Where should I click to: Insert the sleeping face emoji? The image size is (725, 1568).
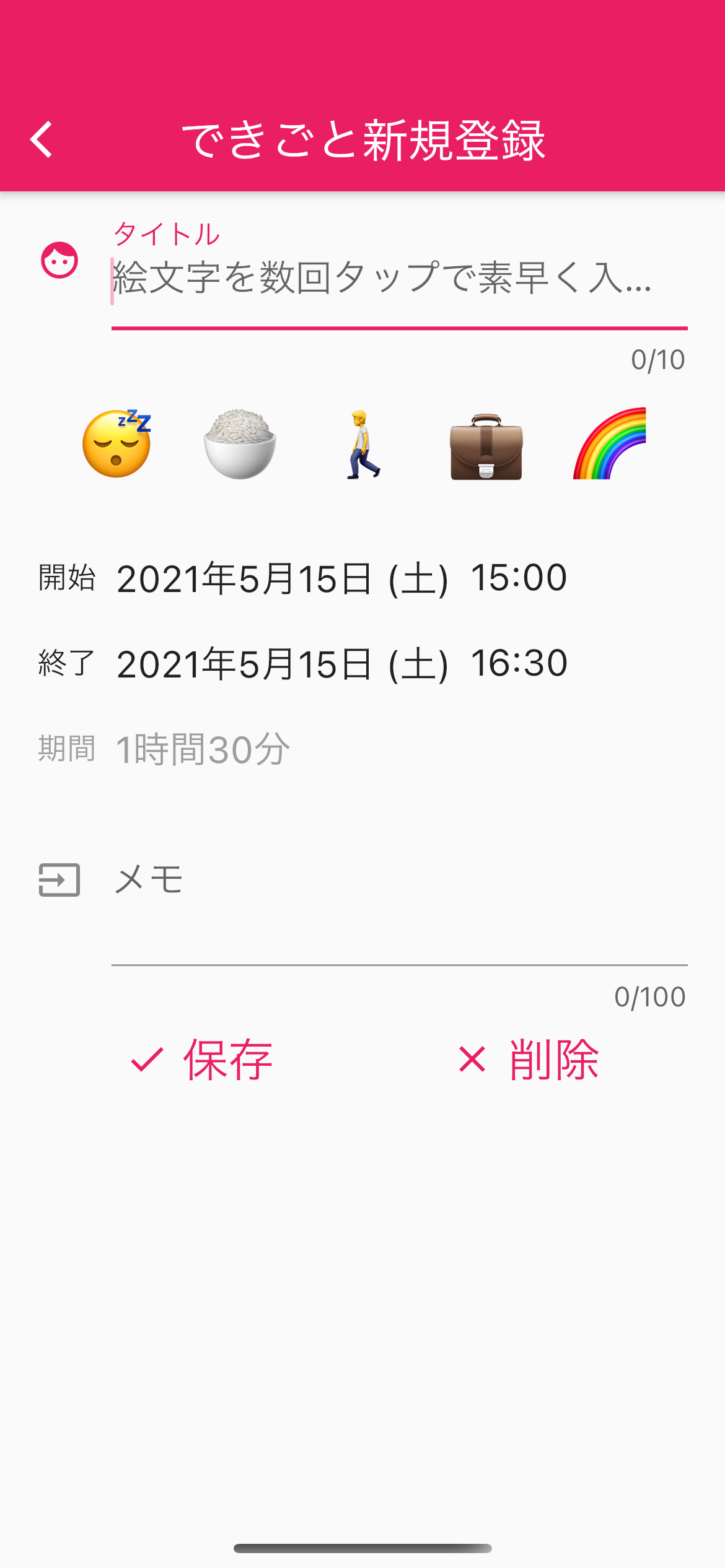[x=117, y=443]
